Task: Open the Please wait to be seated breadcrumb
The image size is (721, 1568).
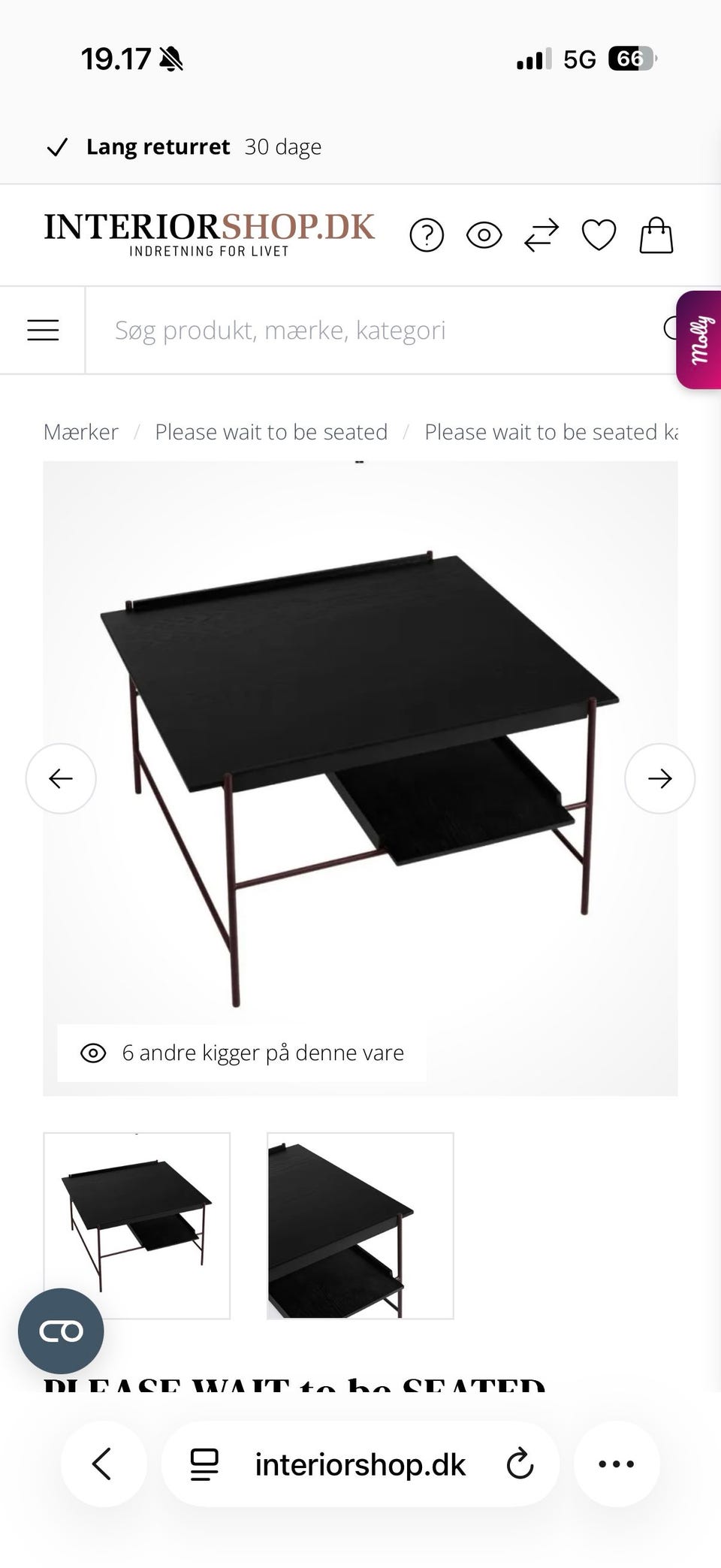Action: 271,432
